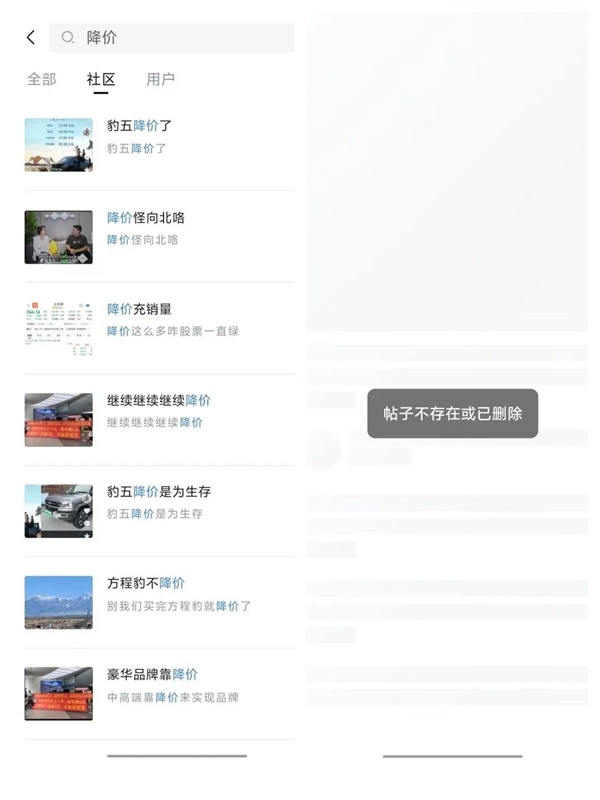
Task: Open the post 豪华品牌靠降价
Action: [152, 674]
